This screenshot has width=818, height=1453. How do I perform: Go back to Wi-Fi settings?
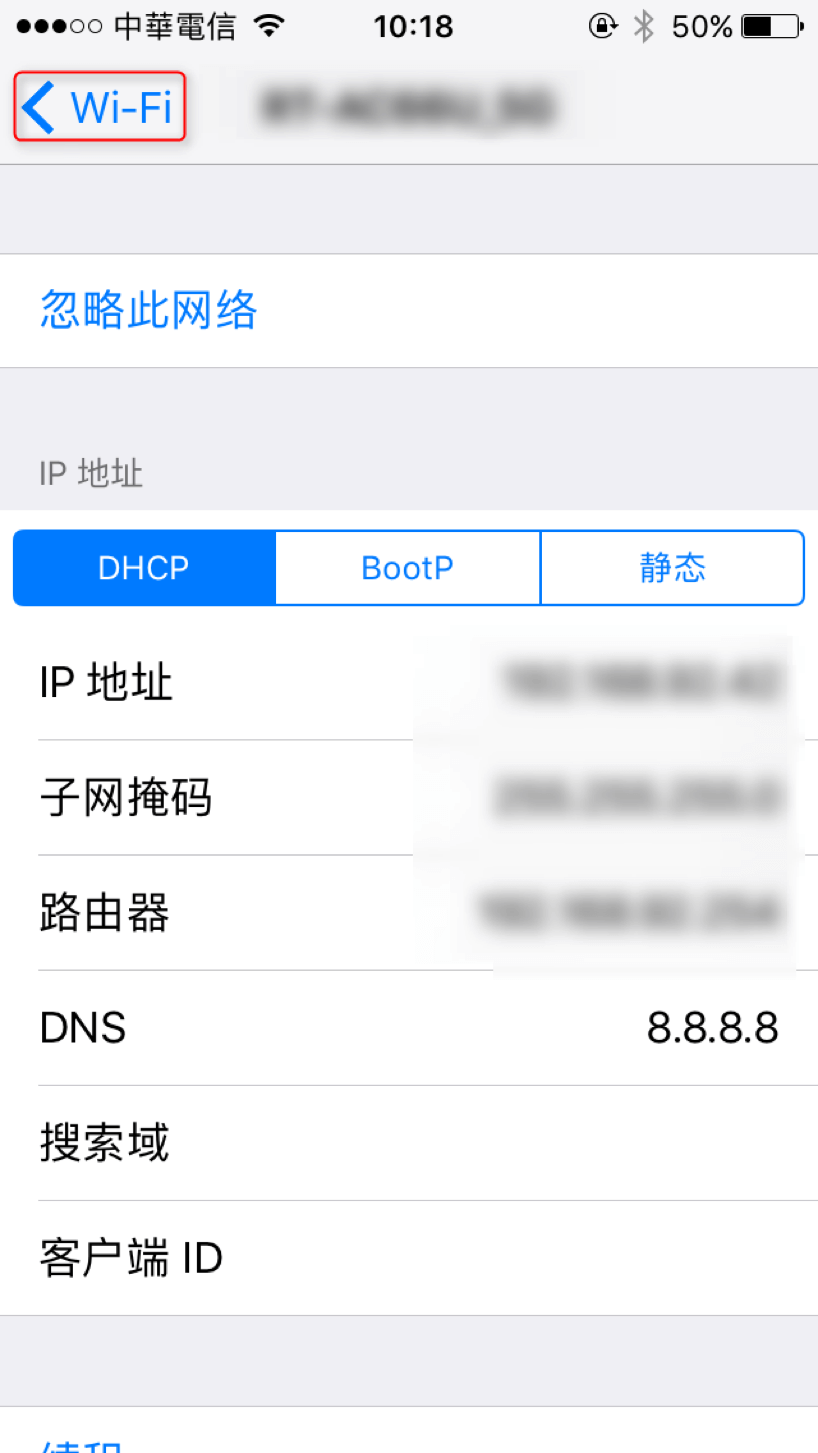point(99,106)
